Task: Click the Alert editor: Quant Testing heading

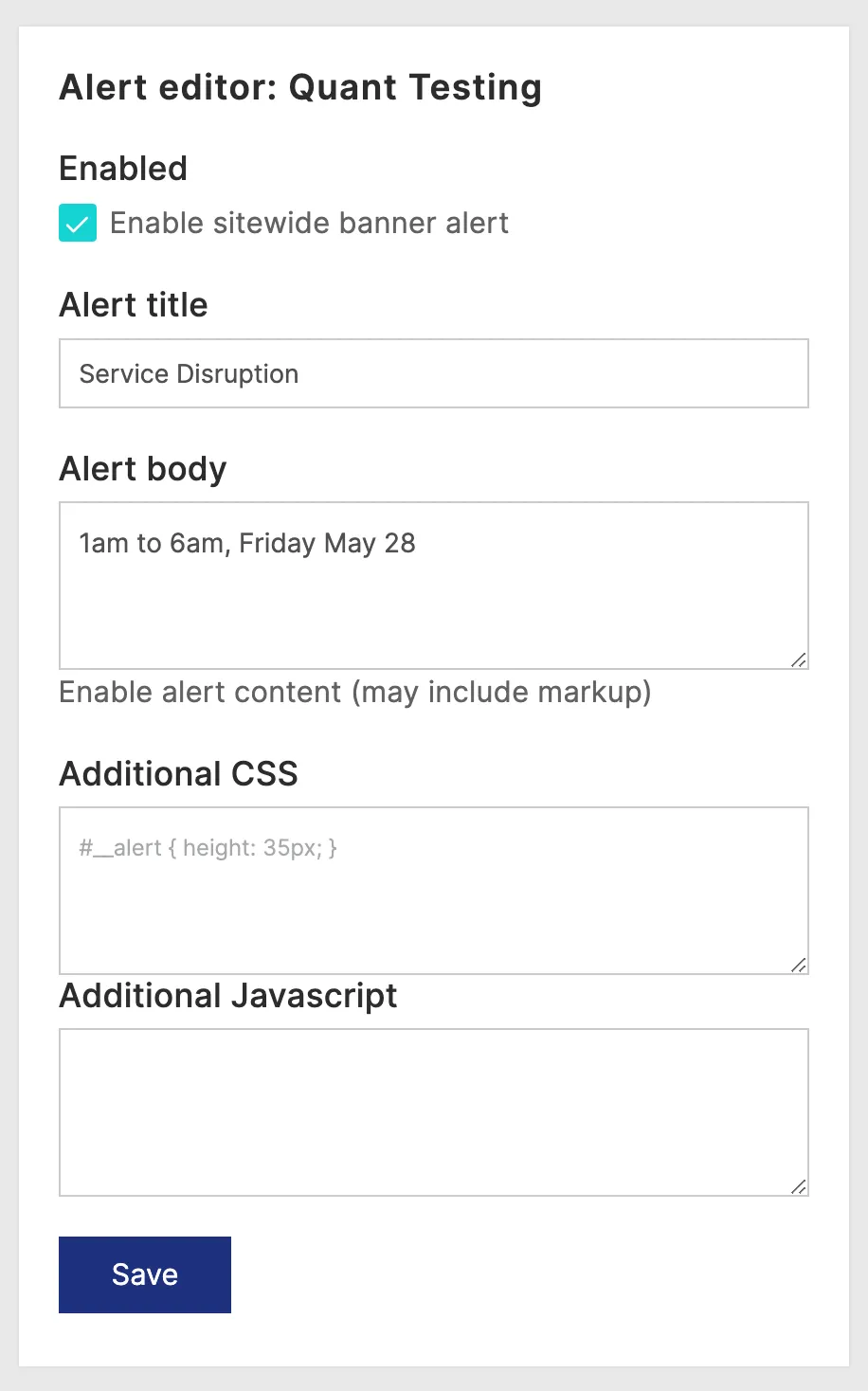Action: (x=300, y=87)
